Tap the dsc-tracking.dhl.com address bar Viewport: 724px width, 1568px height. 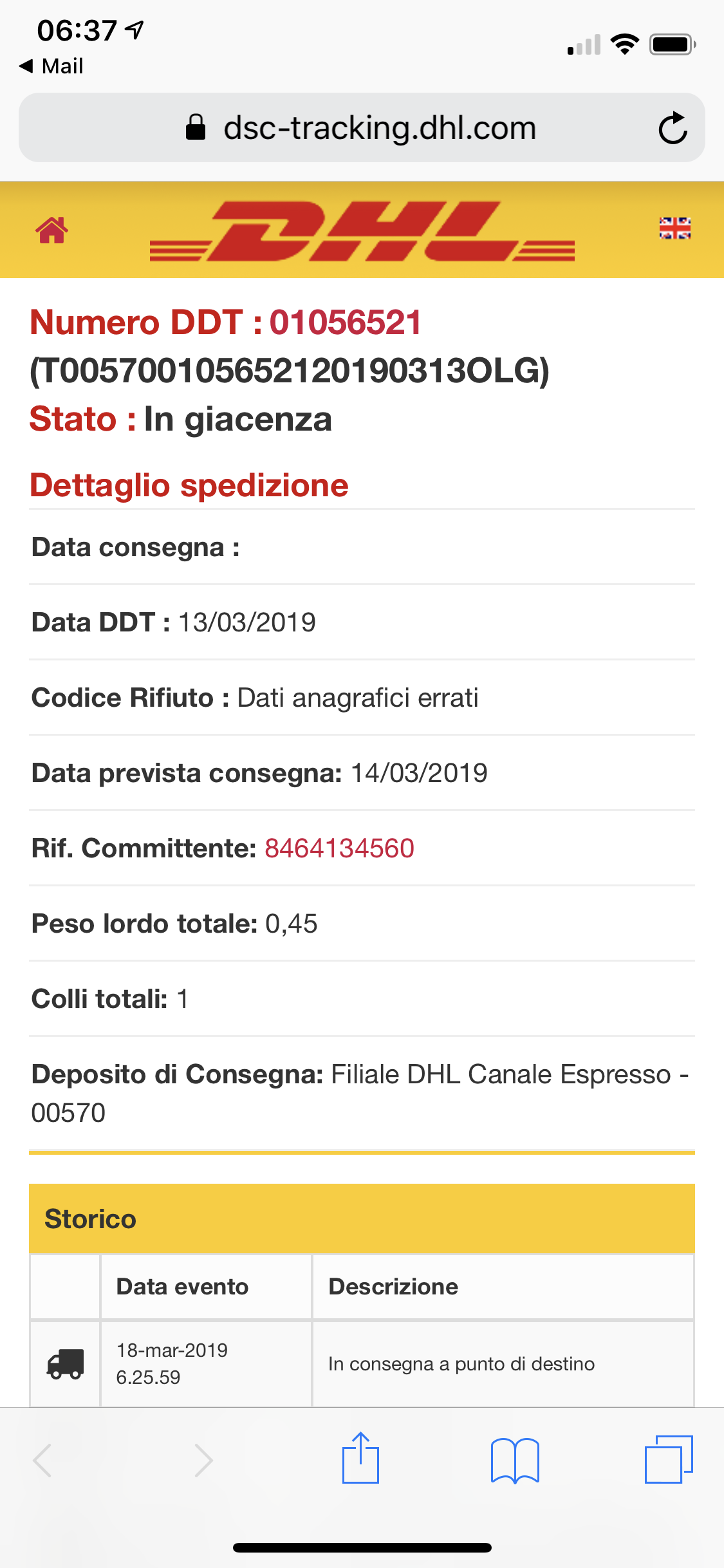(x=380, y=128)
